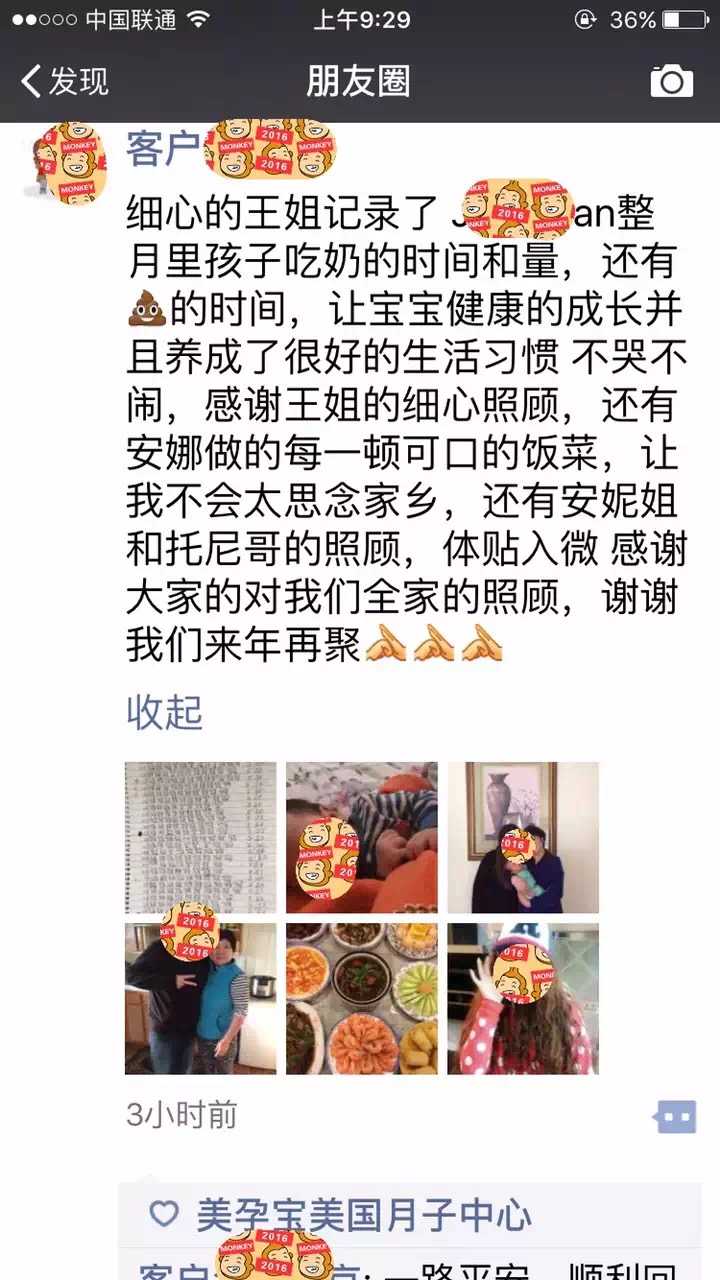Image resolution: width=720 pixels, height=1280 pixels.
Task: Open 美孕宝美国月子中心 from the likes
Action: pos(363,1215)
